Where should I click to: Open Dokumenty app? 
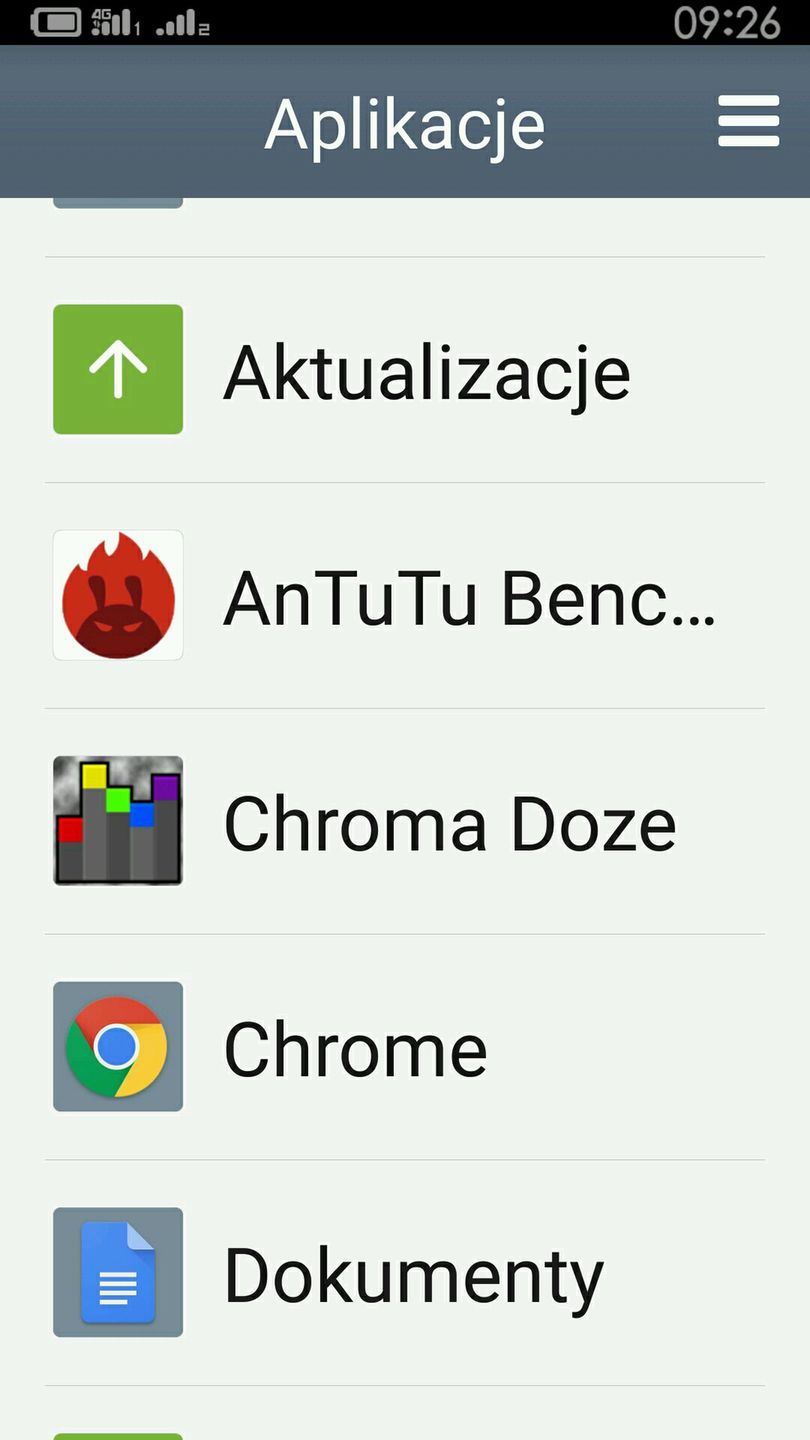coord(404,1274)
